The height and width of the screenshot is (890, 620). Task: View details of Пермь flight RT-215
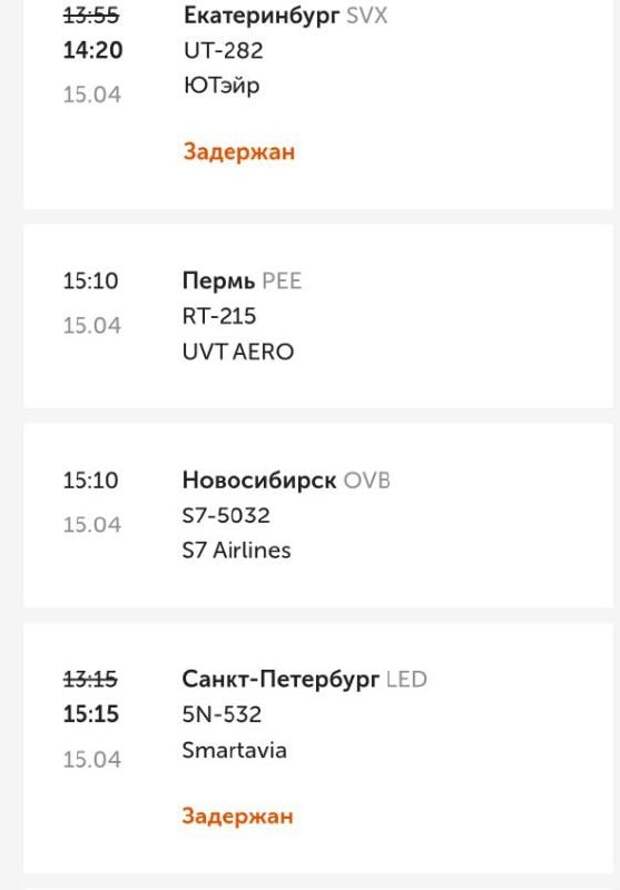point(318,316)
